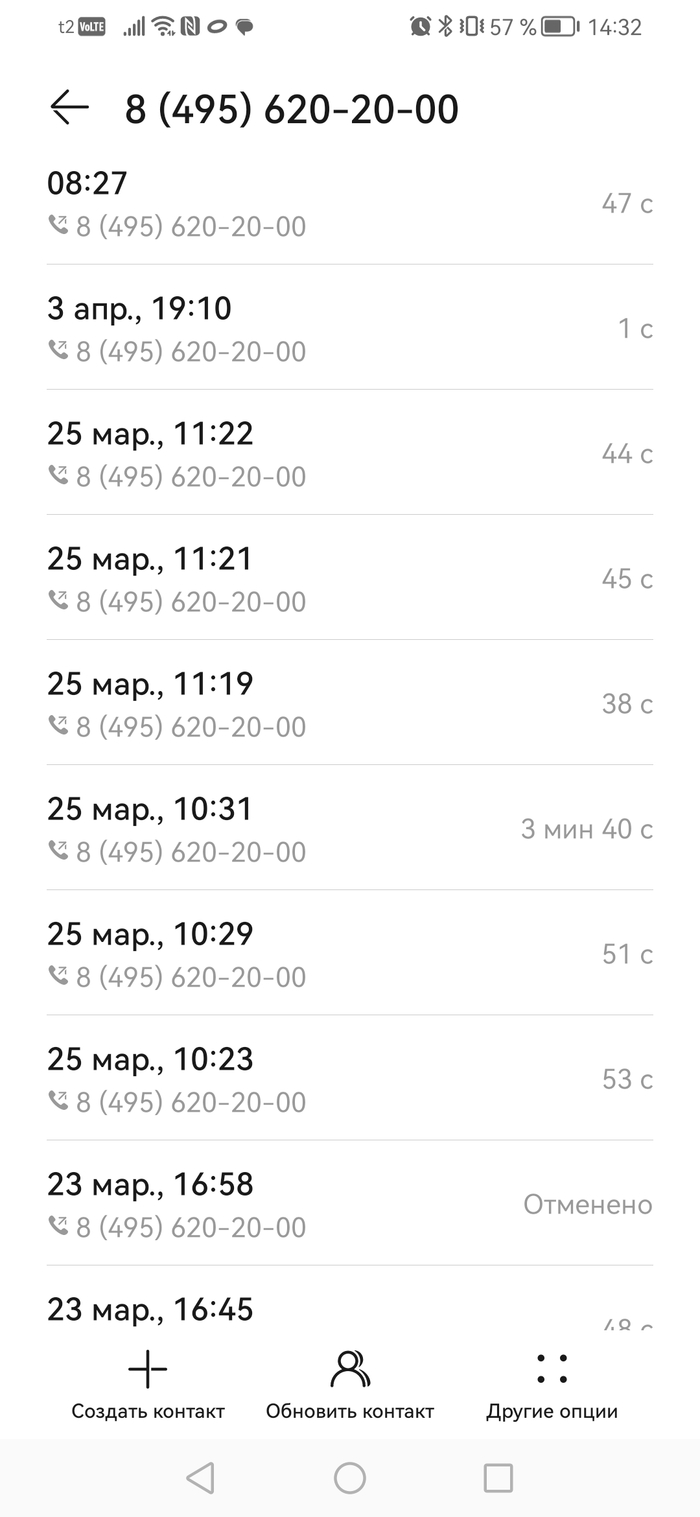The width and height of the screenshot is (700, 1517).
Task: Tap the 25 мар., 11:21 call entry
Action: pyautogui.click(x=350, y=579)
